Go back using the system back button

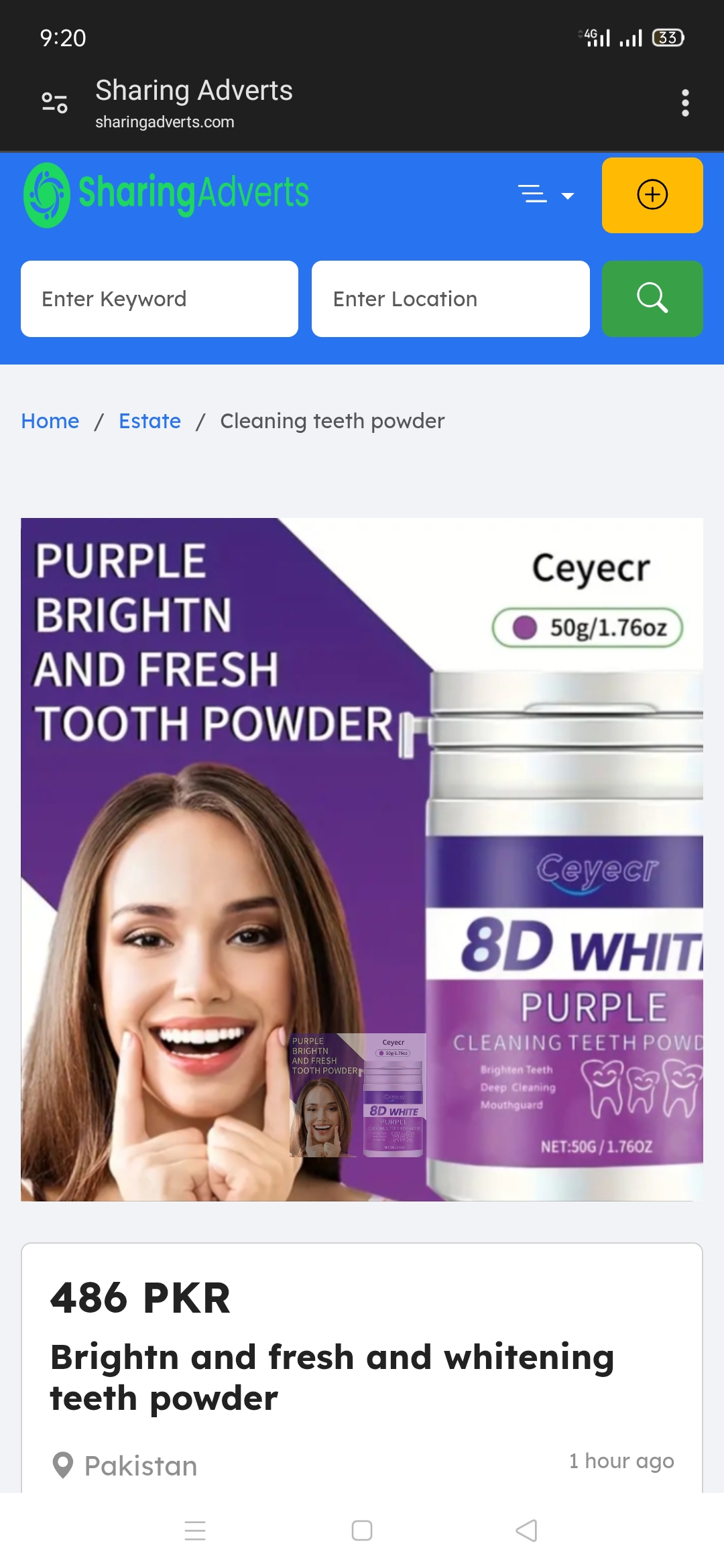click(x=527, y=1530)
